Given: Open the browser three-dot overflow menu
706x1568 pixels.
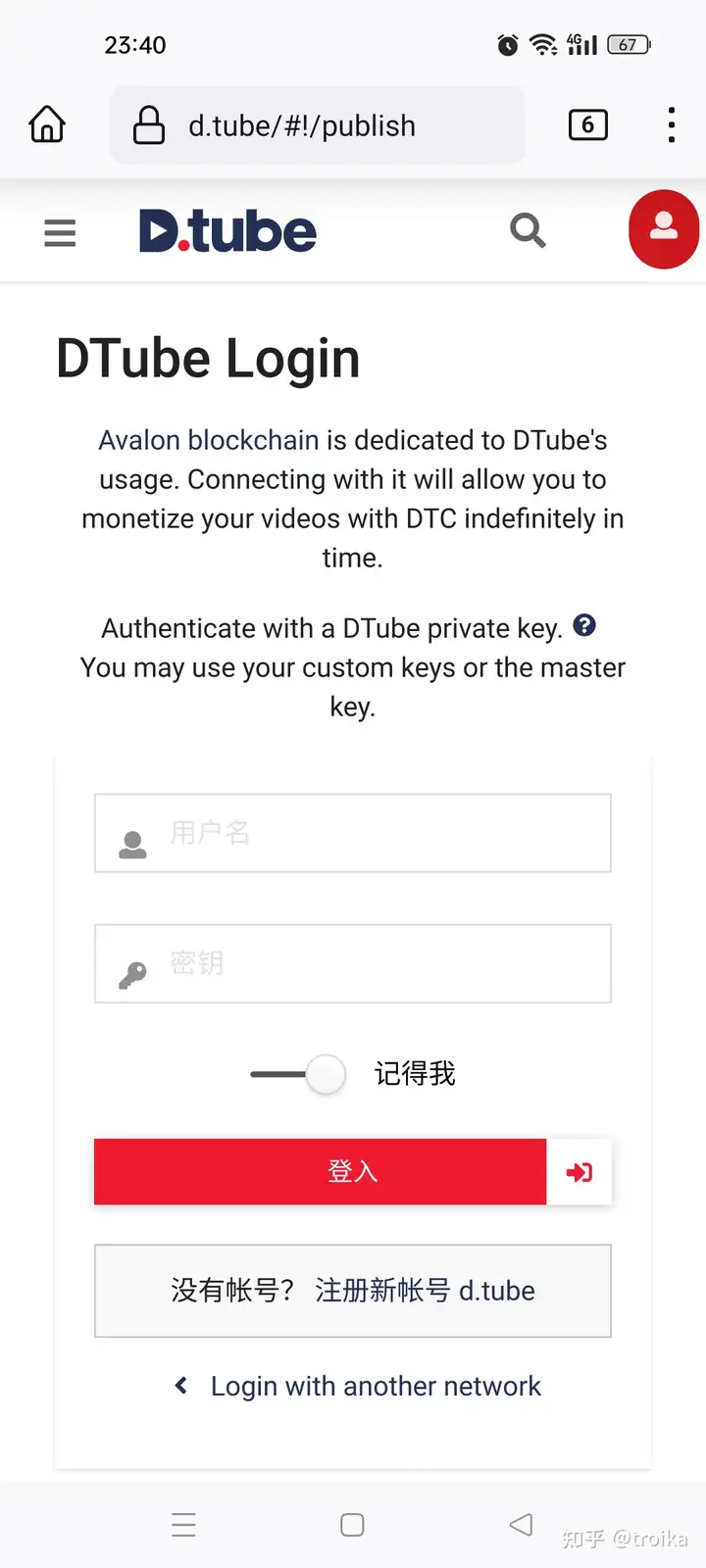Looking at the screenshot, I should click(x=672, y=125).
